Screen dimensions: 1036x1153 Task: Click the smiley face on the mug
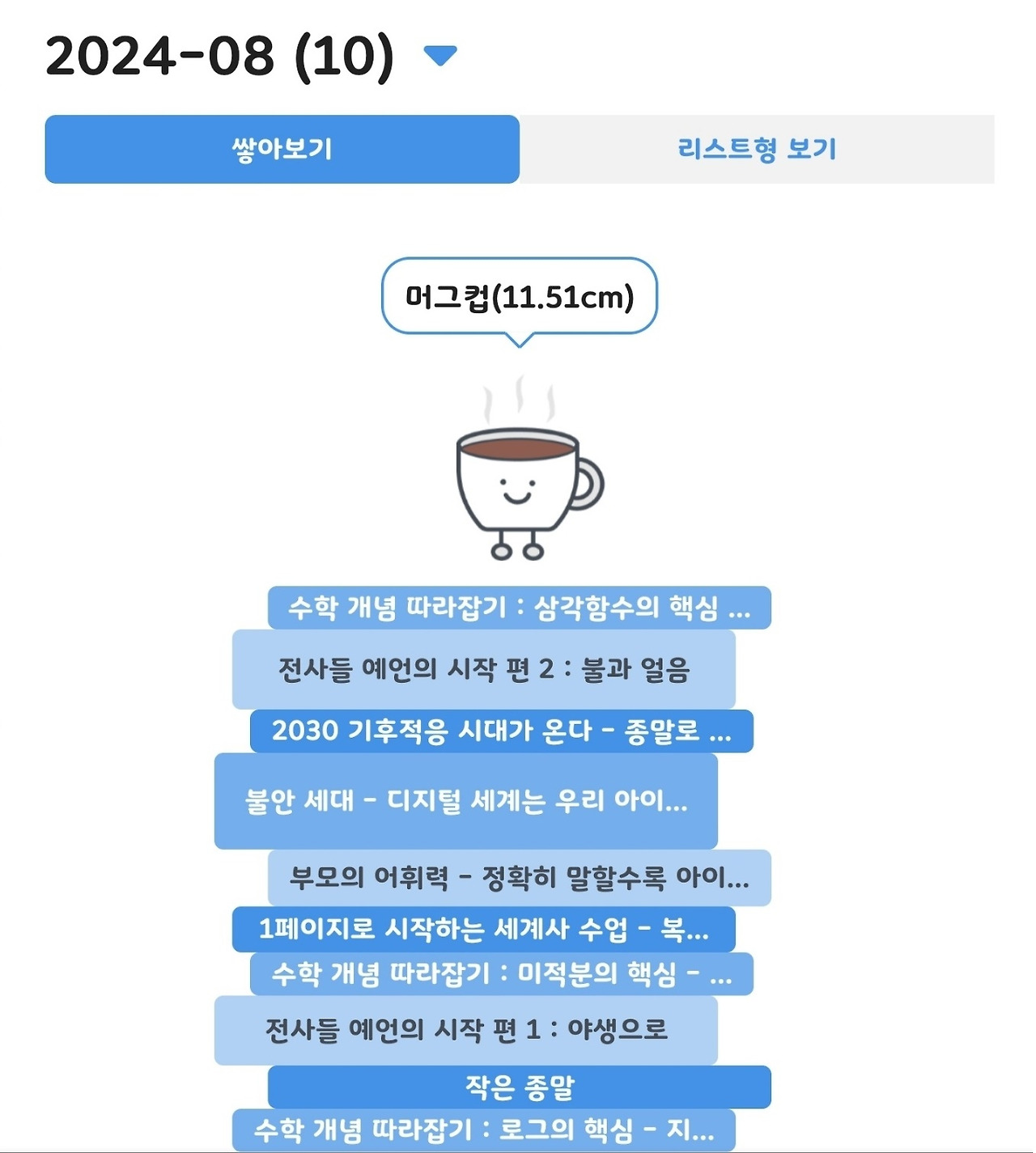point(516,492)
